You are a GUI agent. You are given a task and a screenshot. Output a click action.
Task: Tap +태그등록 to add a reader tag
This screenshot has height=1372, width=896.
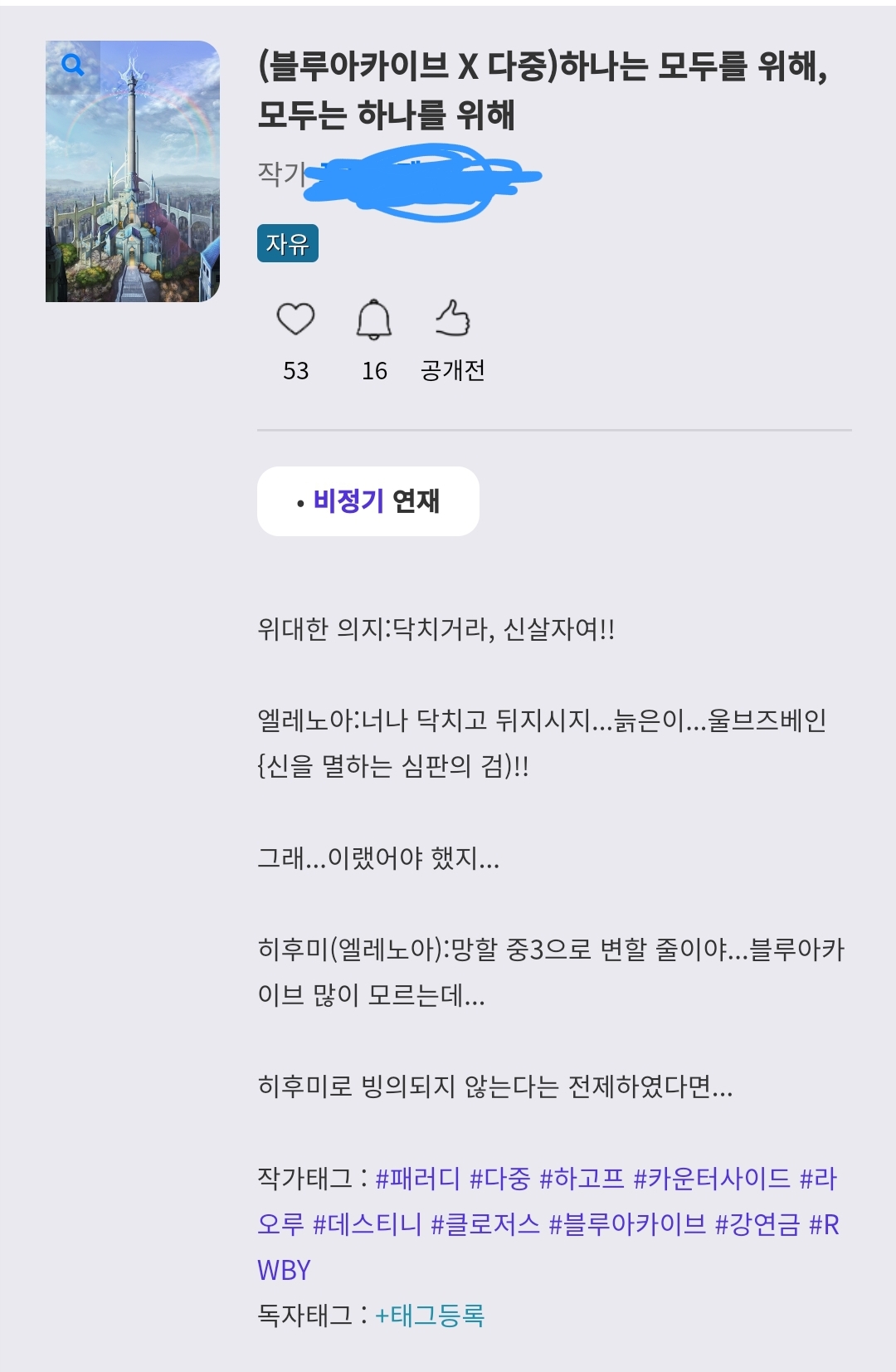tap(430, 1316)
